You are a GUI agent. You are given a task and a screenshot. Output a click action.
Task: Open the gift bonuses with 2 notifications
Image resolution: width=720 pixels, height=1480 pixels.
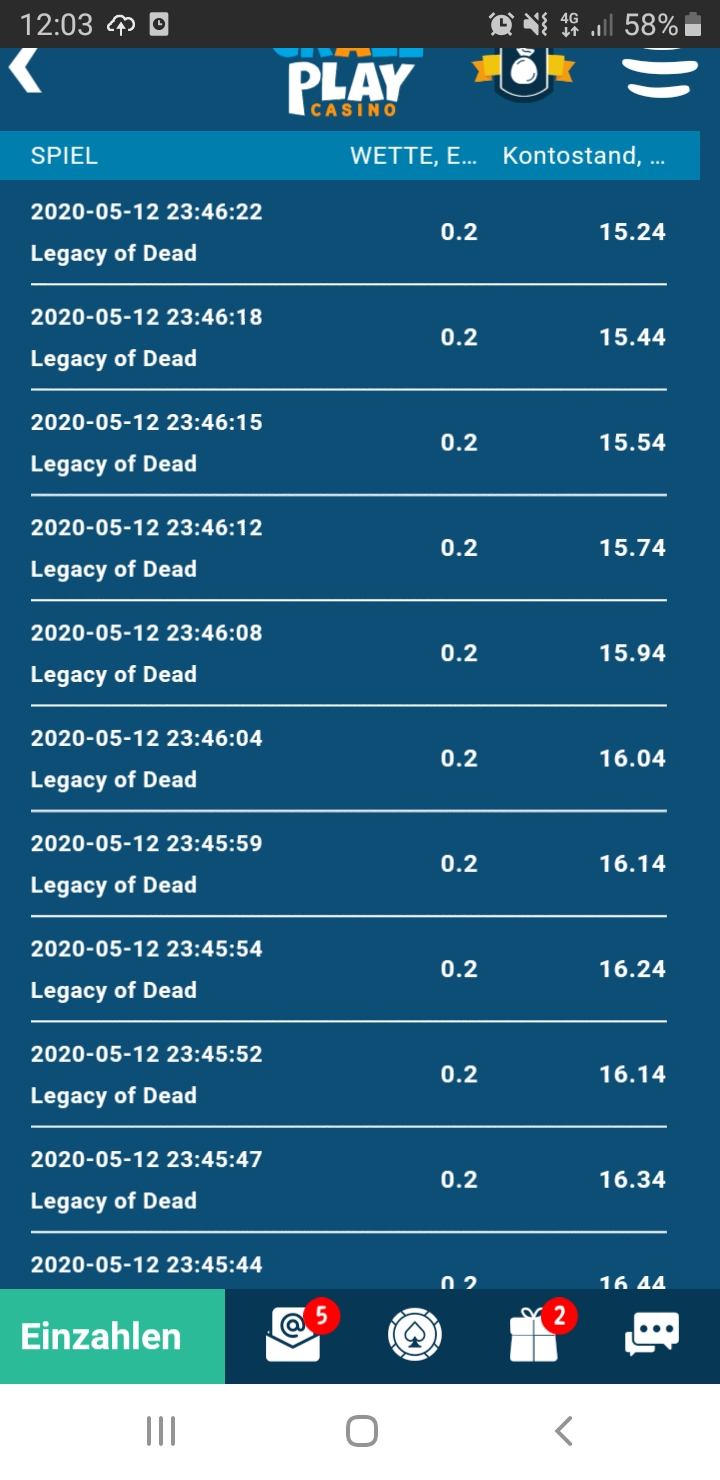[x=534, y=1336]
